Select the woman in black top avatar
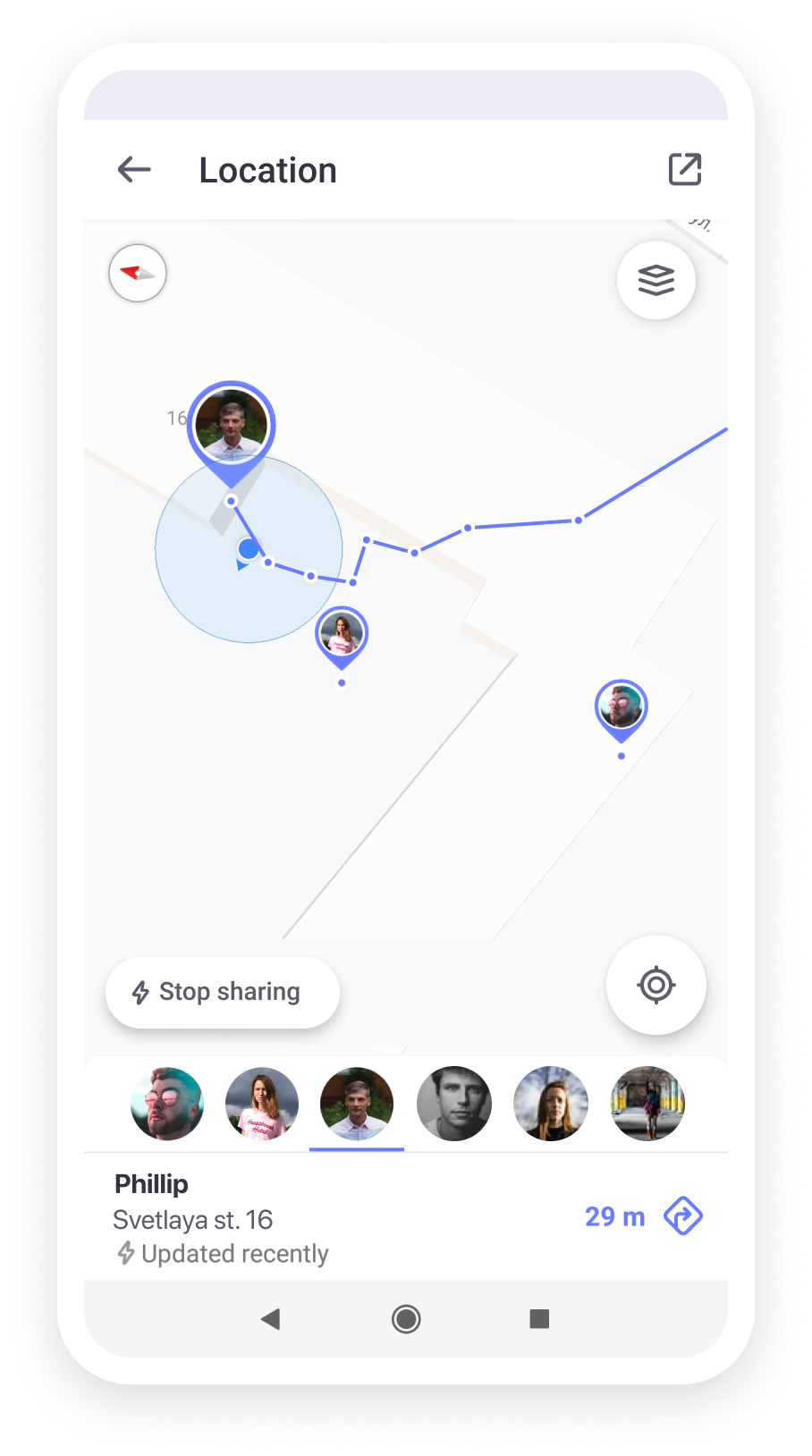Image resolution: width=812 pixels, height=1456 pixels. (551, 1104)
